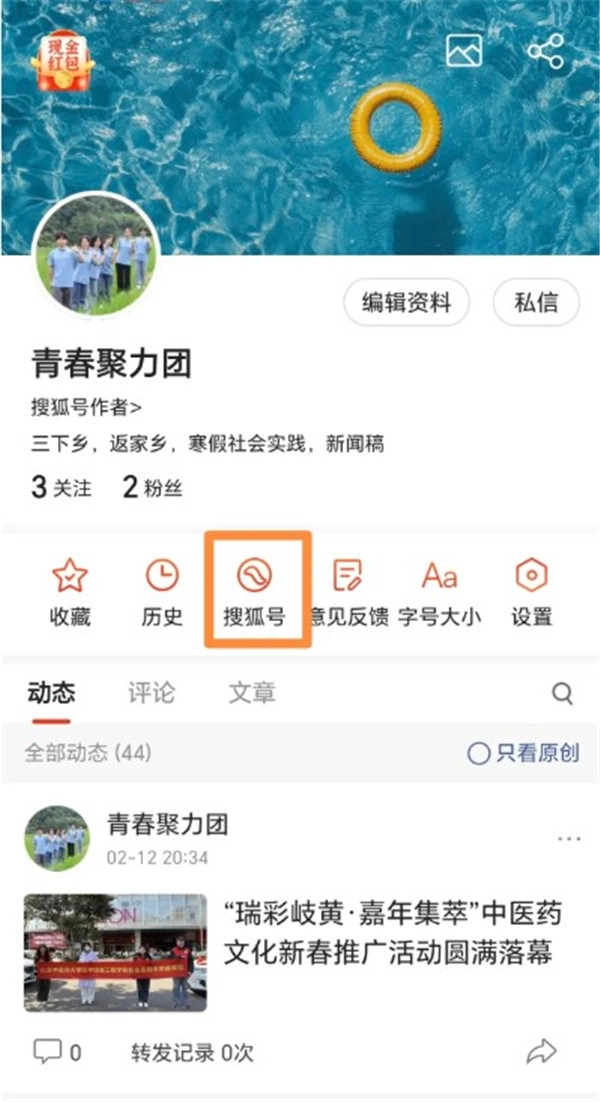Adjust 字号大小 font size
The width and height of the screenshot is (600, 1102).
coord(440,592)
